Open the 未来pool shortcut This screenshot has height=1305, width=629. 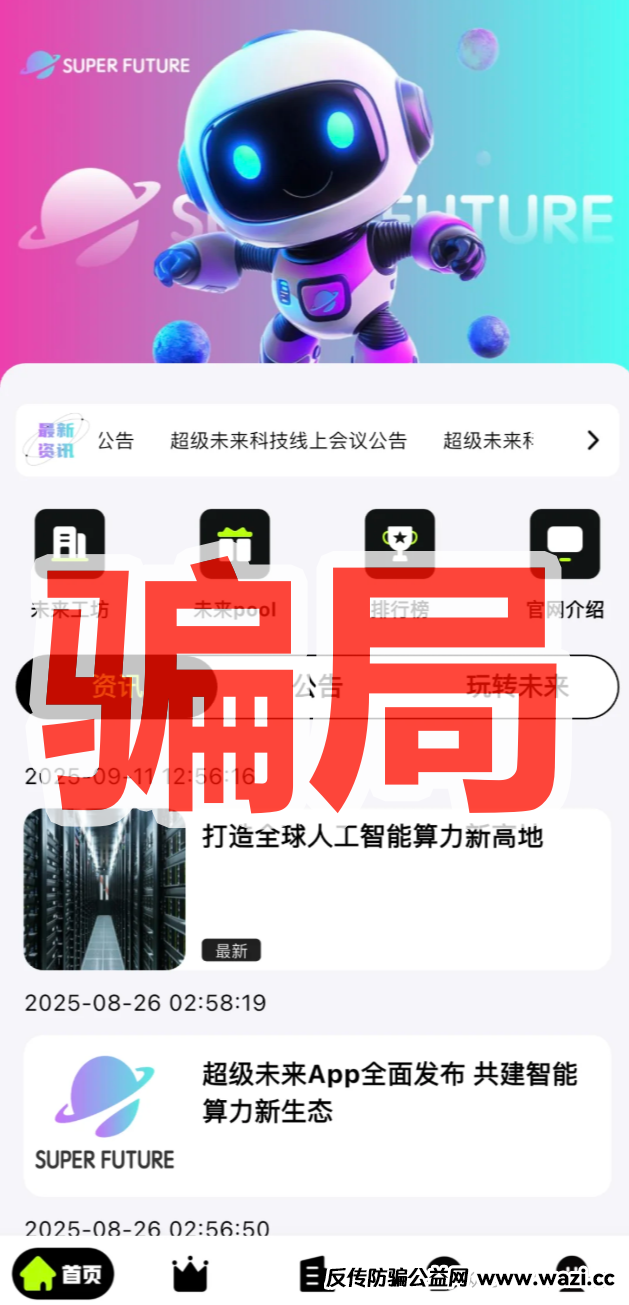pyautogui.click(x=234, y=545)
